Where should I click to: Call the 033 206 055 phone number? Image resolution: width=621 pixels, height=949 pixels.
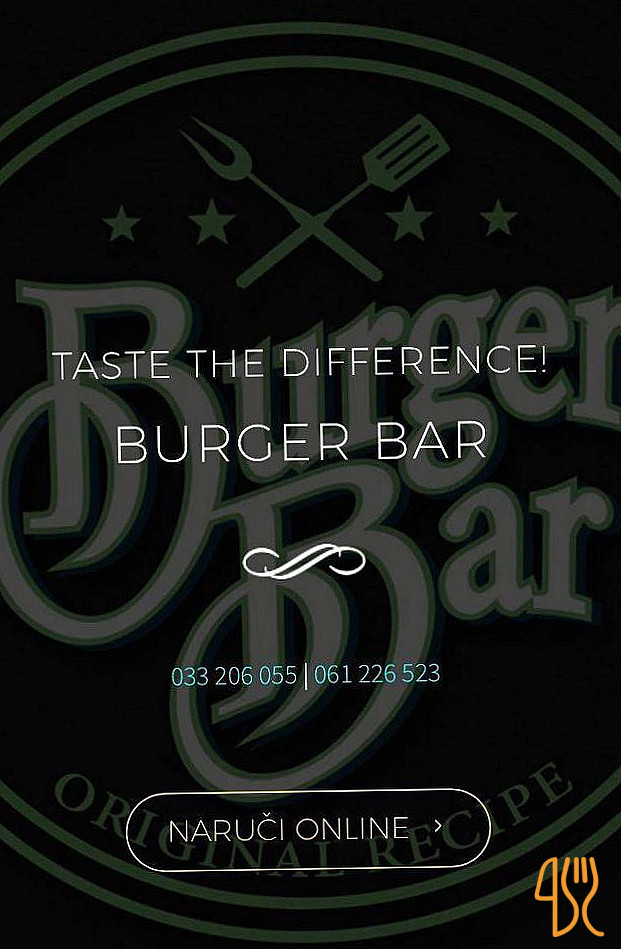pyautogui.click(x=234, y=676)
